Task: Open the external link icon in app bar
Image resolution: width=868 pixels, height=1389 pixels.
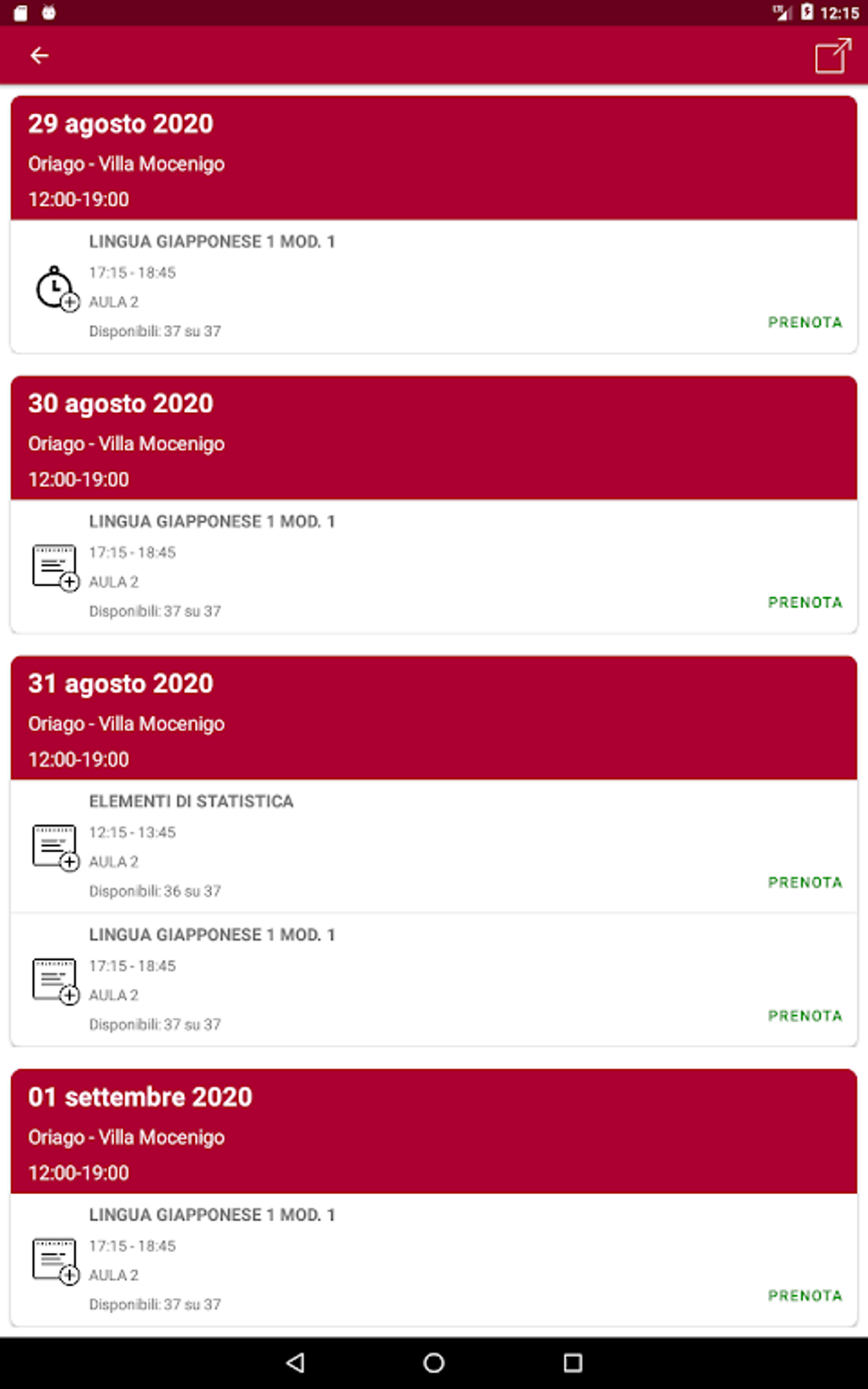Action: click(832, 56)
